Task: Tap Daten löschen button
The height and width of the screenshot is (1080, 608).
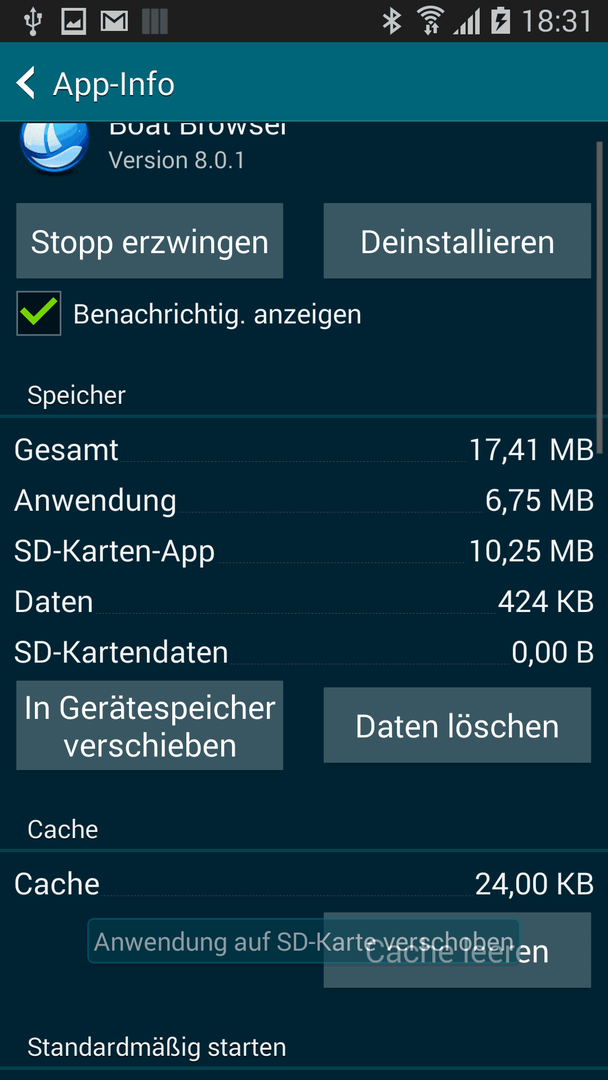Action: (457, 725)
